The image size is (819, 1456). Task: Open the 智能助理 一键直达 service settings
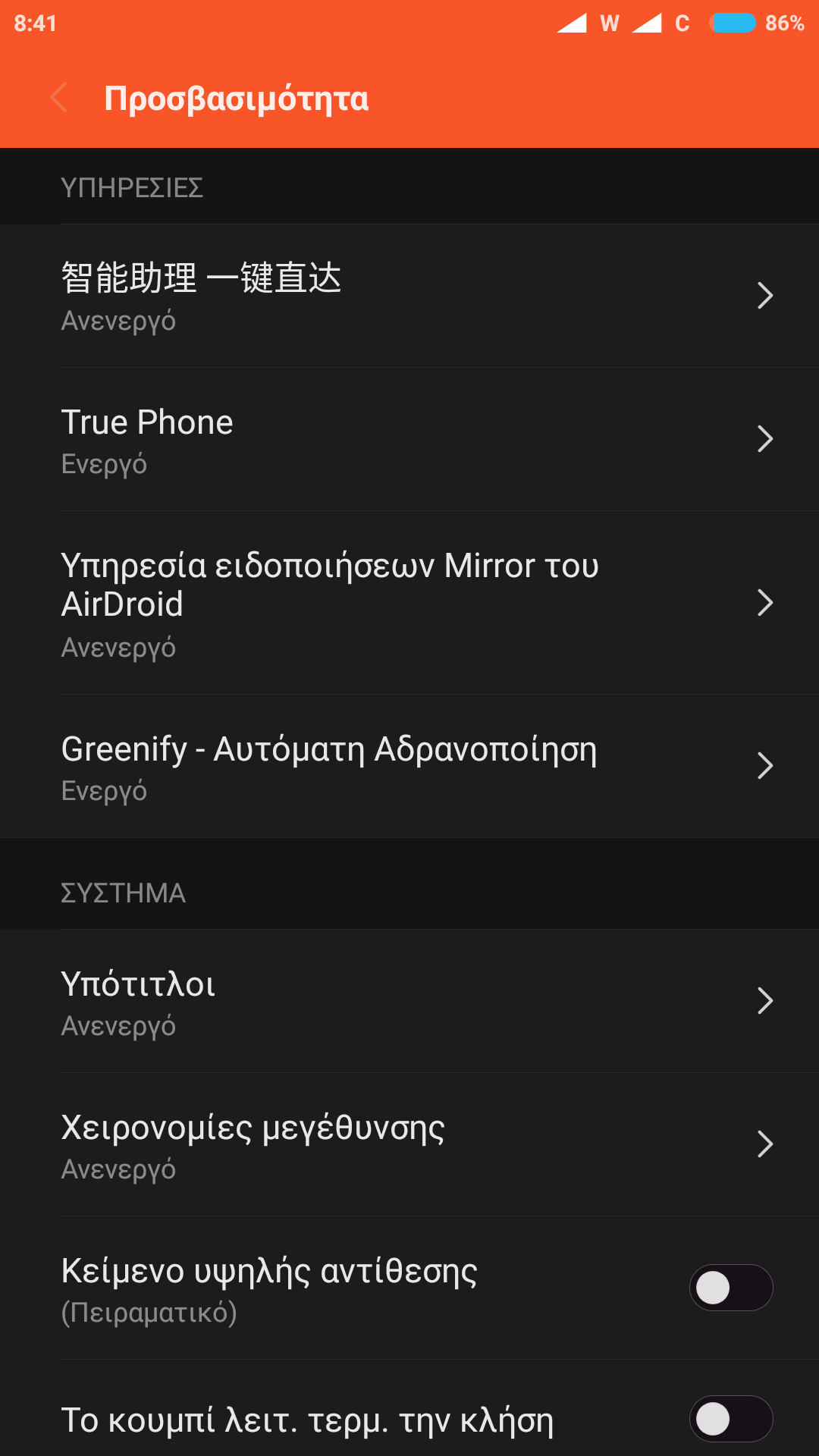tap(409, 296)
